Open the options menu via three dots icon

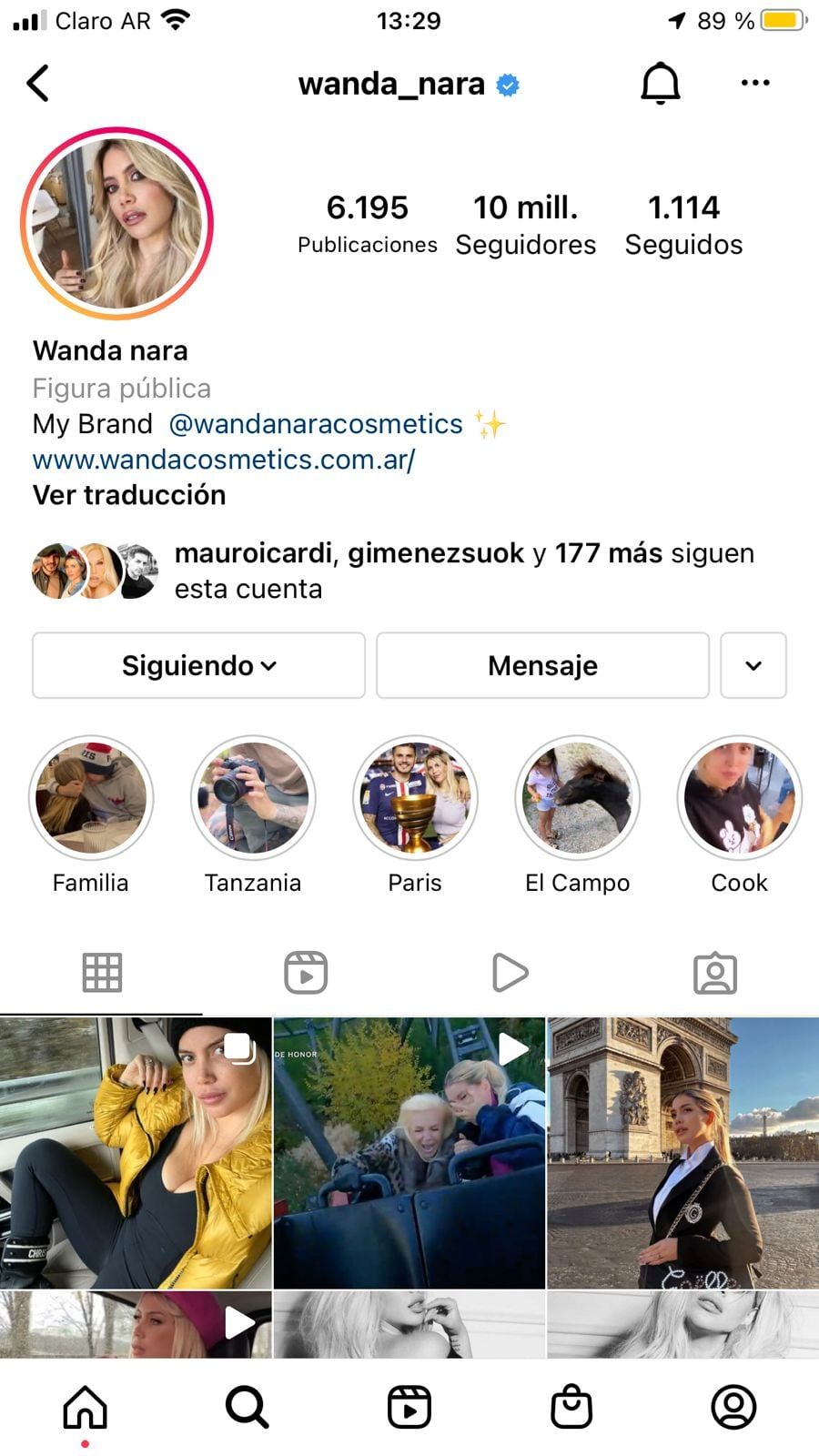(x=755, y=83)
